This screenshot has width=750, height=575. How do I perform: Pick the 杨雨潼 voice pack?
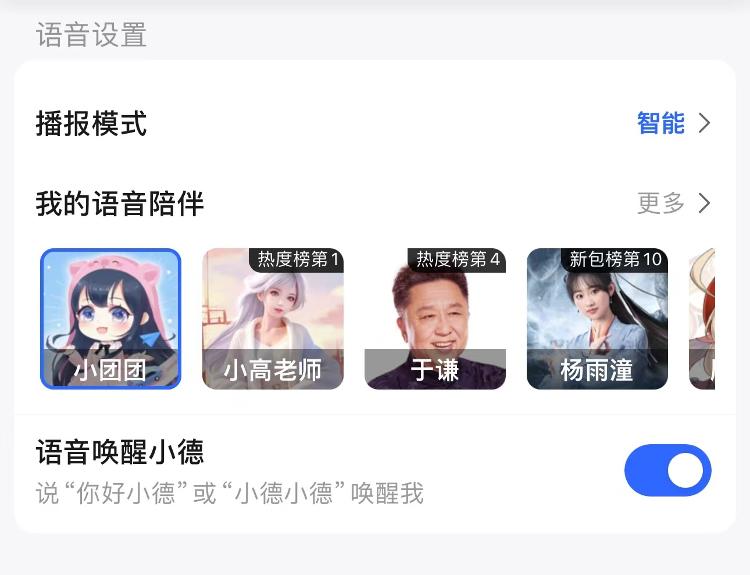[597, 319]
